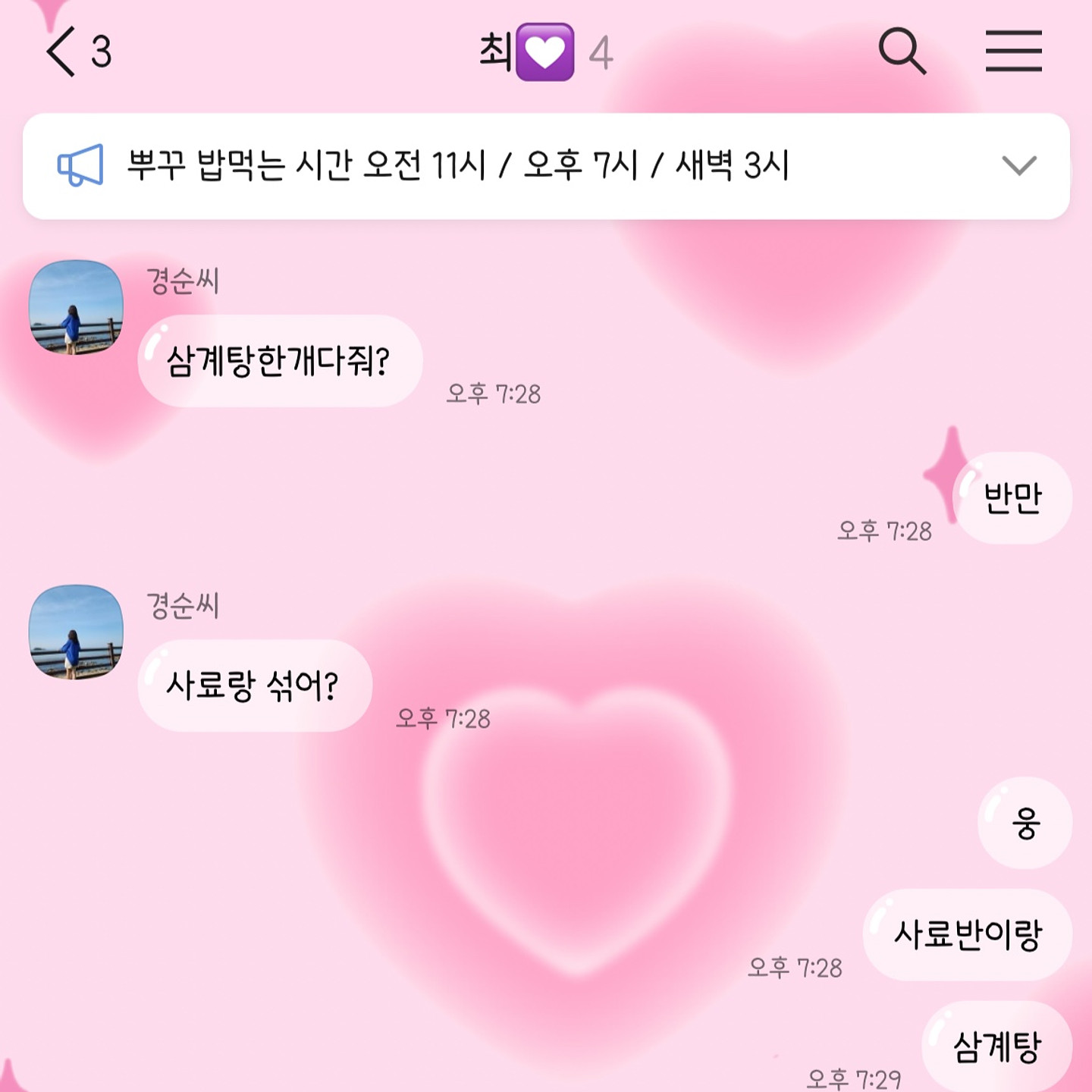
Task: Open 경순씨's profile picture beside 사료랑 섞어?
Action: coord(76,632)
